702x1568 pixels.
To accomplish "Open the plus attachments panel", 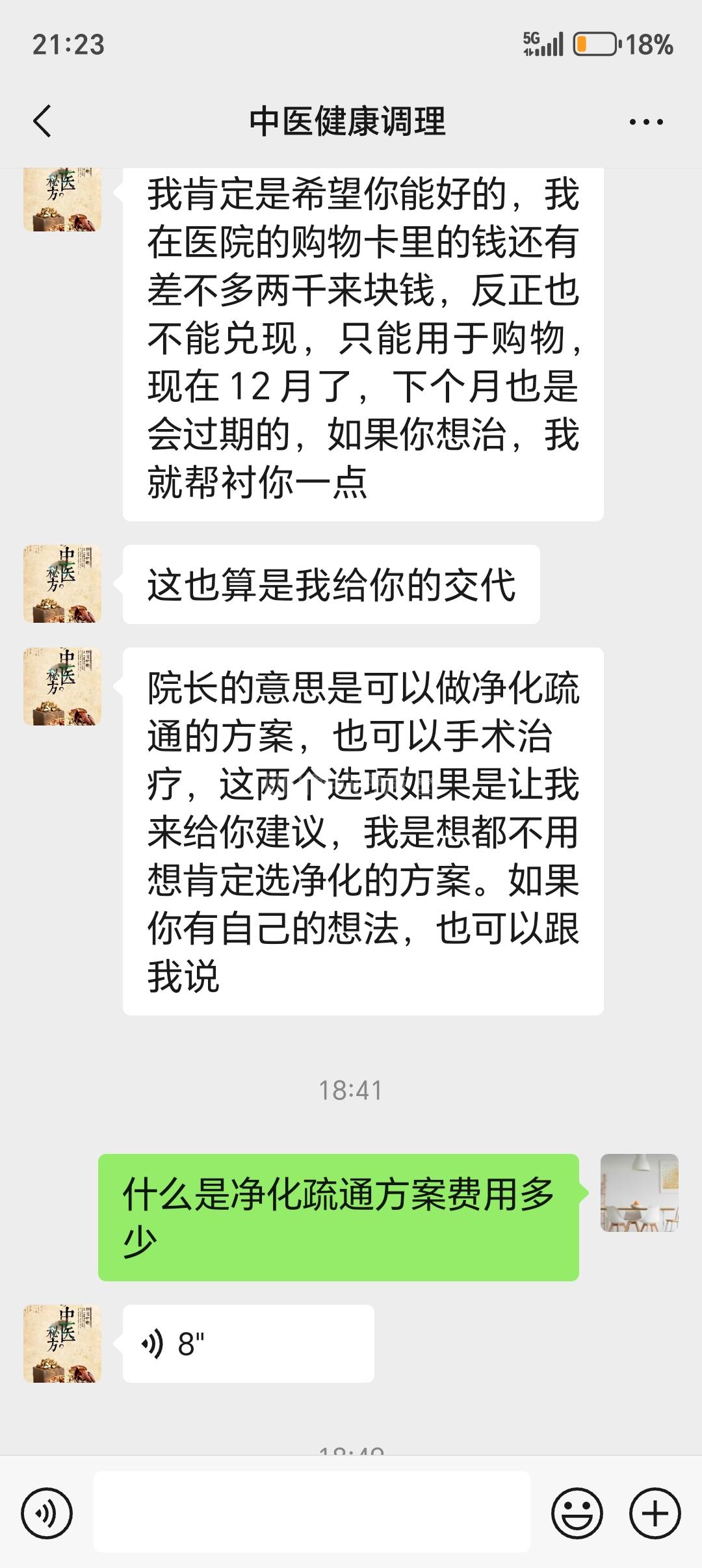I will click(655, 1513).
